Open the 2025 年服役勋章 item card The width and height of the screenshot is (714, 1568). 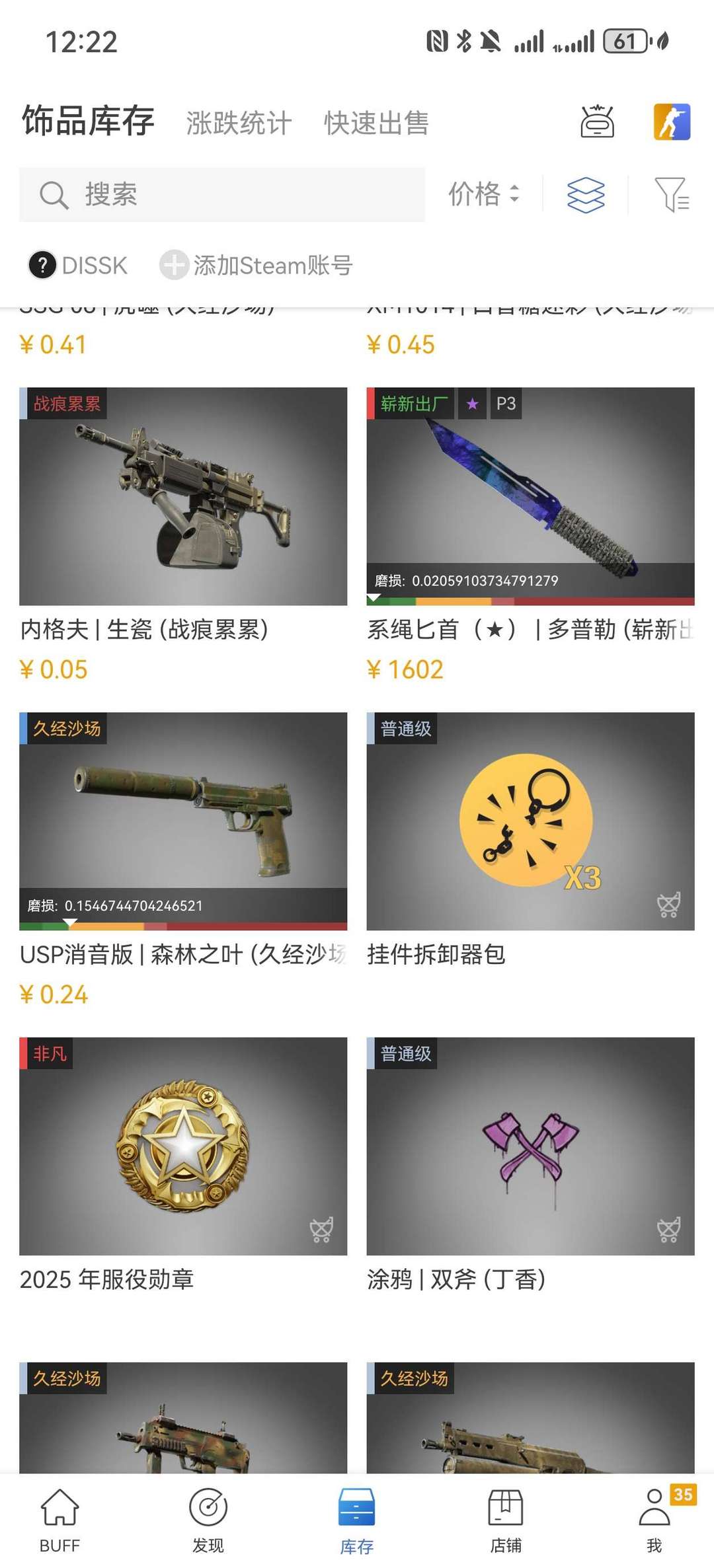pos(183,1166)
